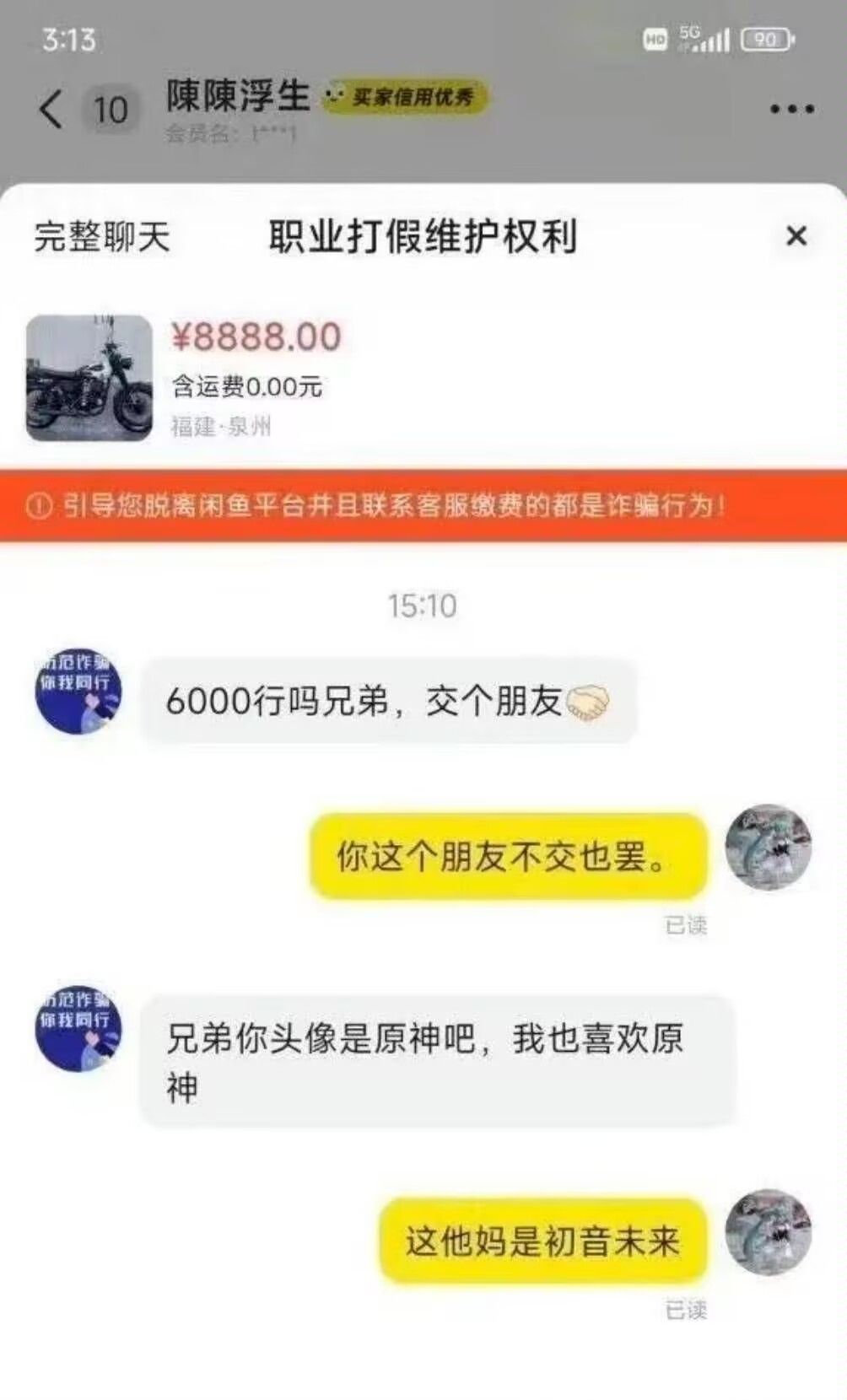Open the ¥8888 motorcycle listing

[89, 378]
